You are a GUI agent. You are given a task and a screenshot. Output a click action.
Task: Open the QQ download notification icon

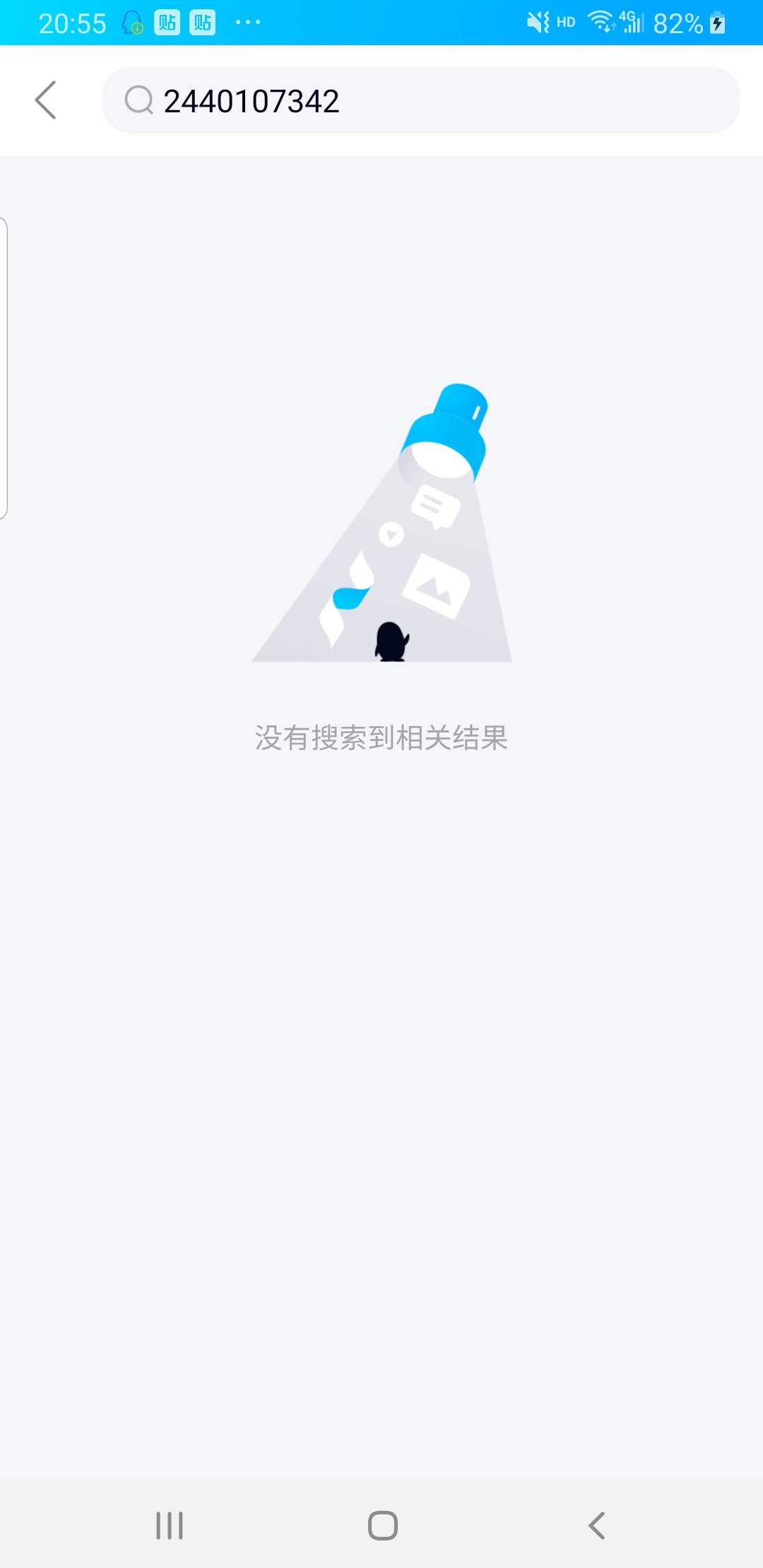click(x=131, y=23)
